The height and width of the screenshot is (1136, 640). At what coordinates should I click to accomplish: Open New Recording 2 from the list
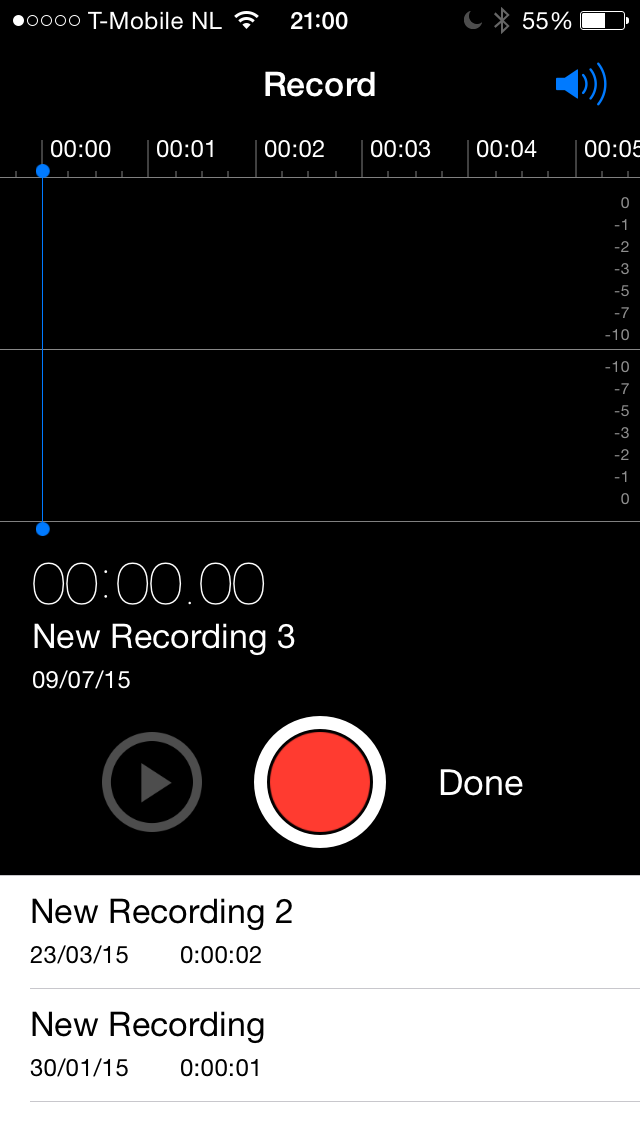pos(320,931)
